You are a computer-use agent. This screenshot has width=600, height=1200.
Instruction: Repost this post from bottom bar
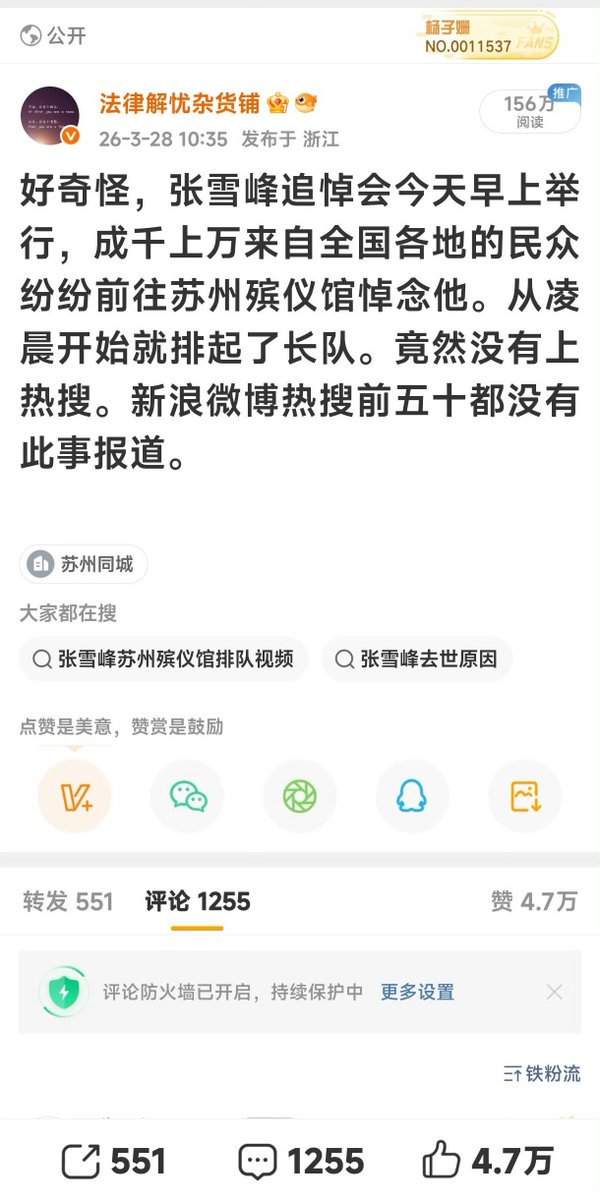point(113,1161)
